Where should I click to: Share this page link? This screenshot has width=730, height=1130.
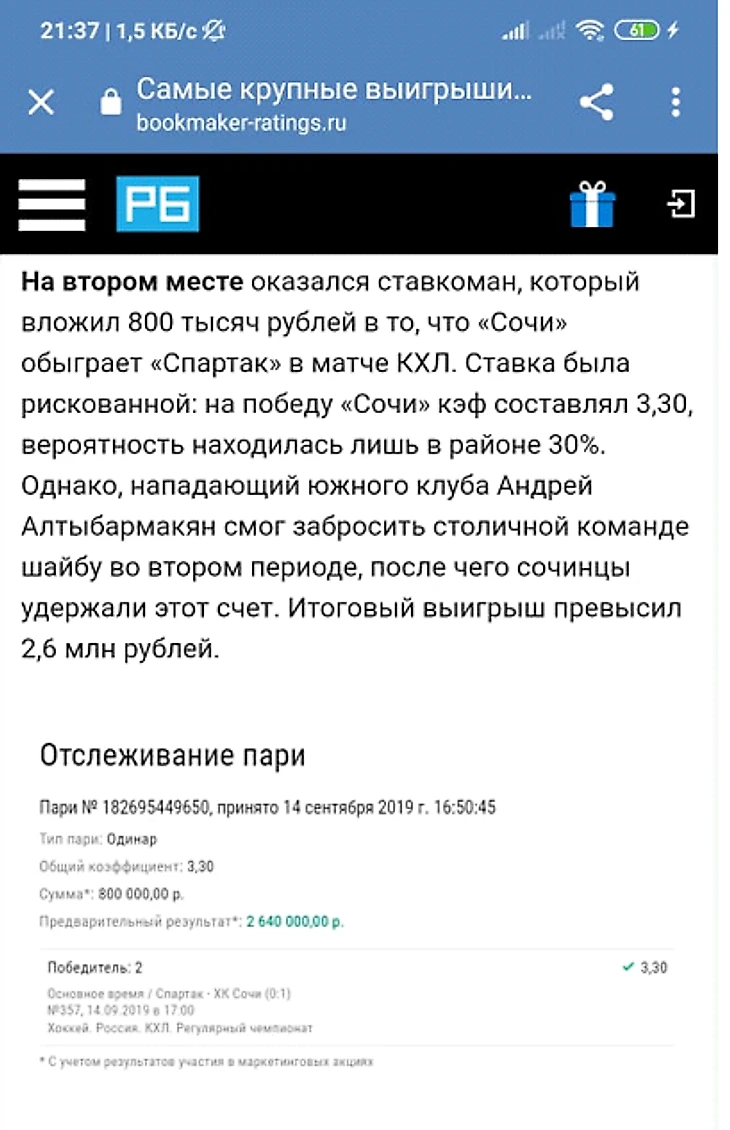click(x=596, y=102)
